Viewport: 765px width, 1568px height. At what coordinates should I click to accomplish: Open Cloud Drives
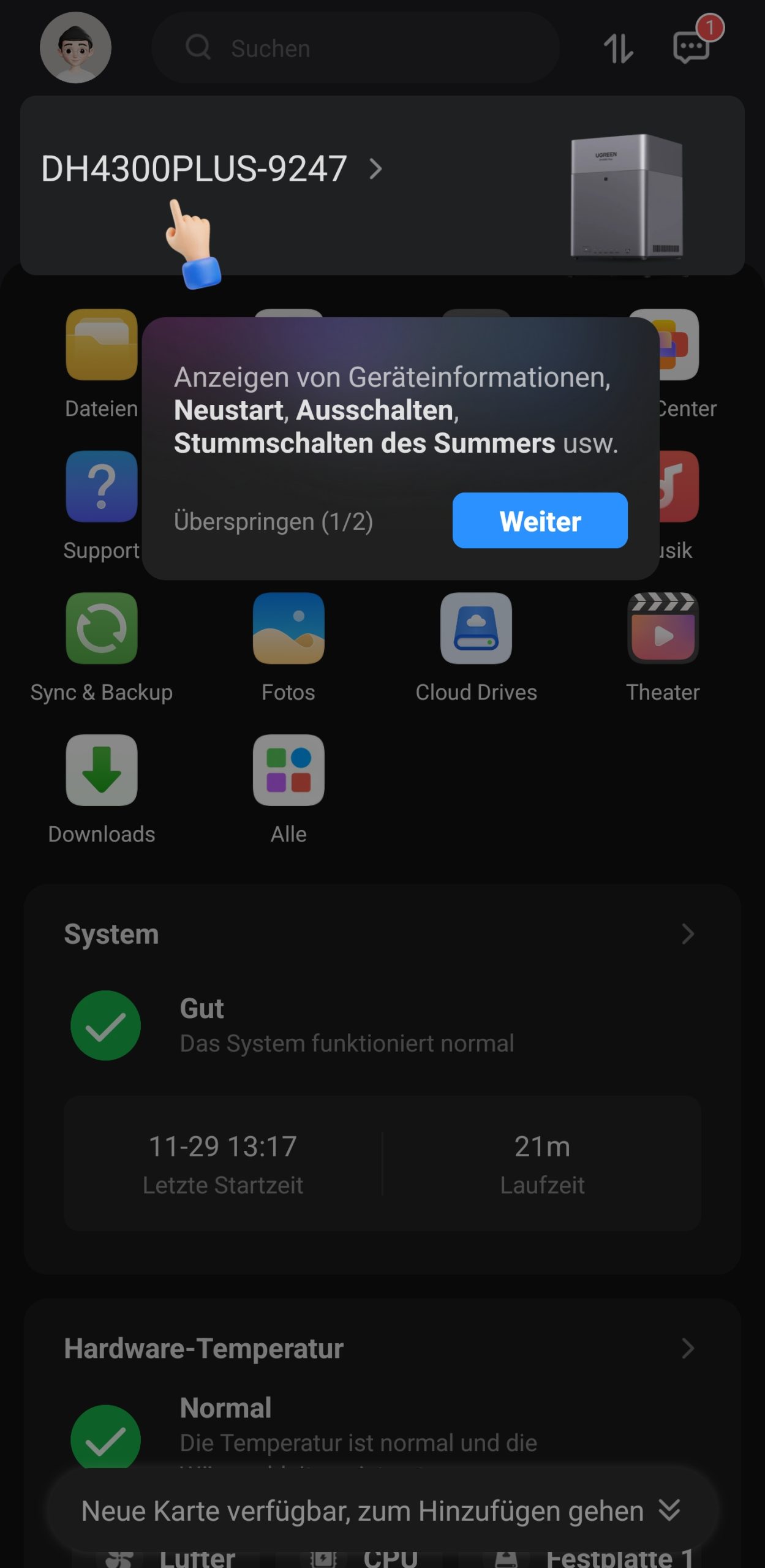tap(476, 629)
